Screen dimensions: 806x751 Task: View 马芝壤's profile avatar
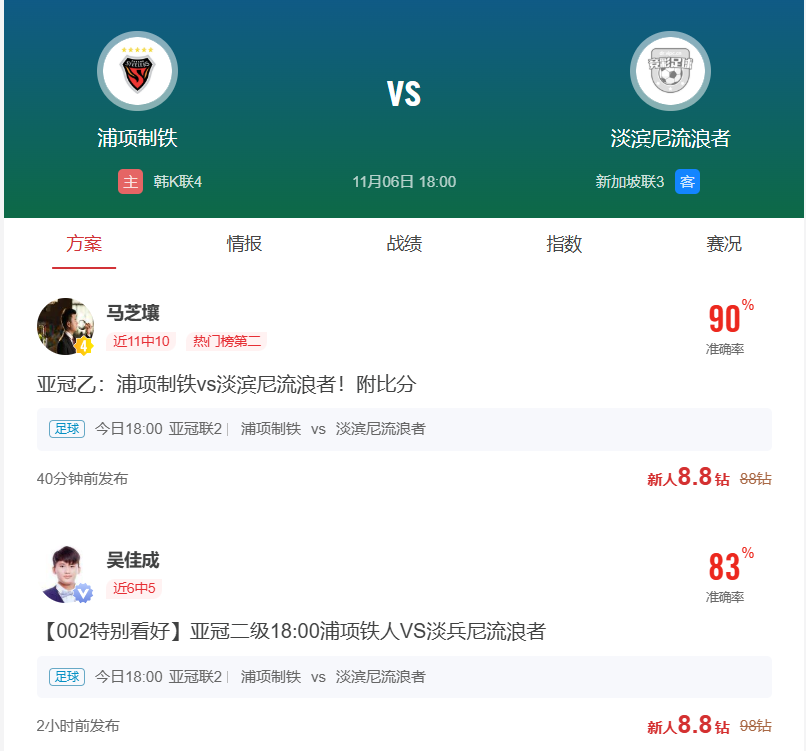pyautogui.click(x=65, y=326)
